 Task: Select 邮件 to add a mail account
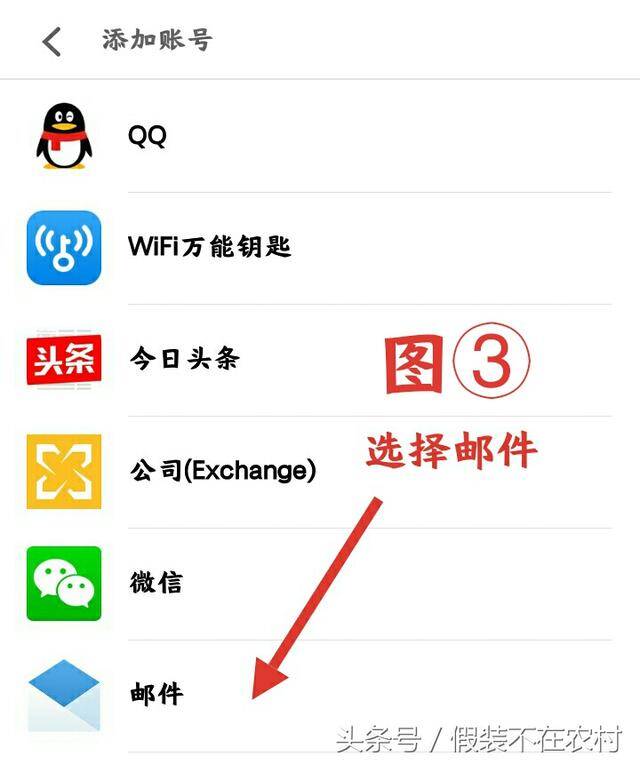[x=156, y=694]
